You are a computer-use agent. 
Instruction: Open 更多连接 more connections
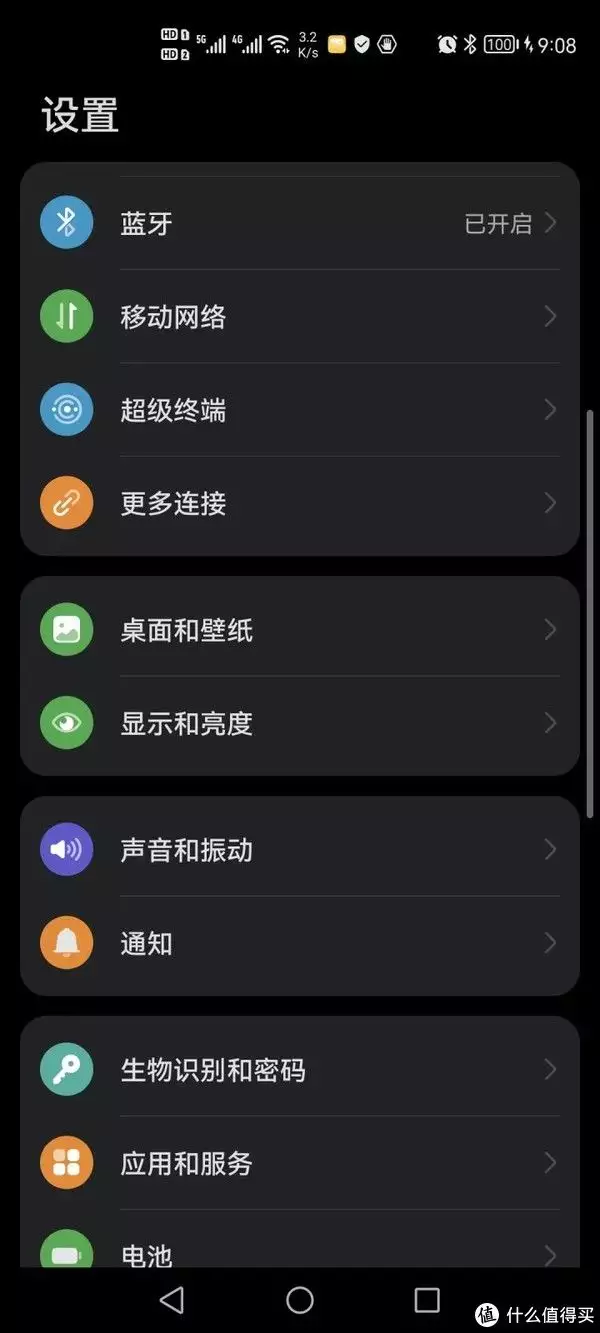[300, 503]
